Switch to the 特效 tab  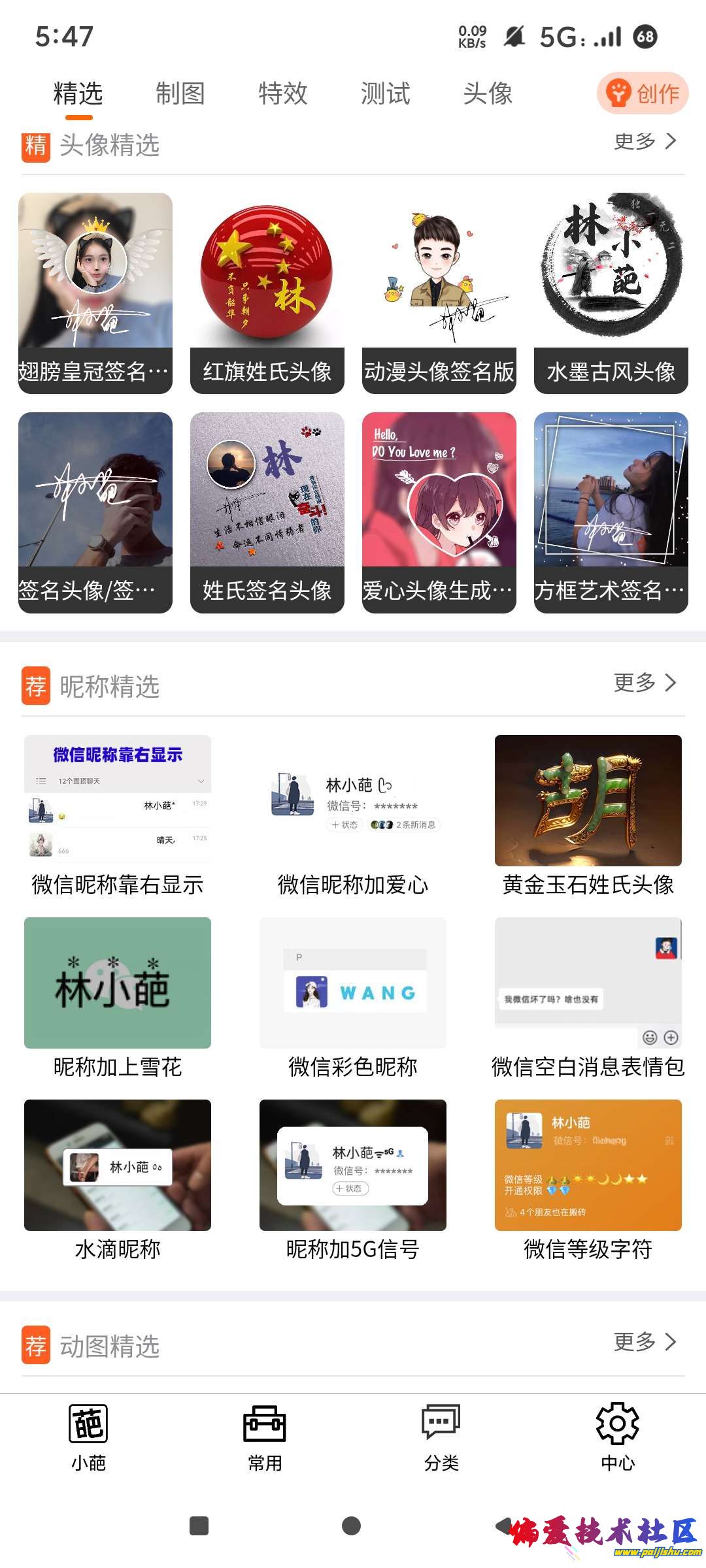[x=282, y=93]
